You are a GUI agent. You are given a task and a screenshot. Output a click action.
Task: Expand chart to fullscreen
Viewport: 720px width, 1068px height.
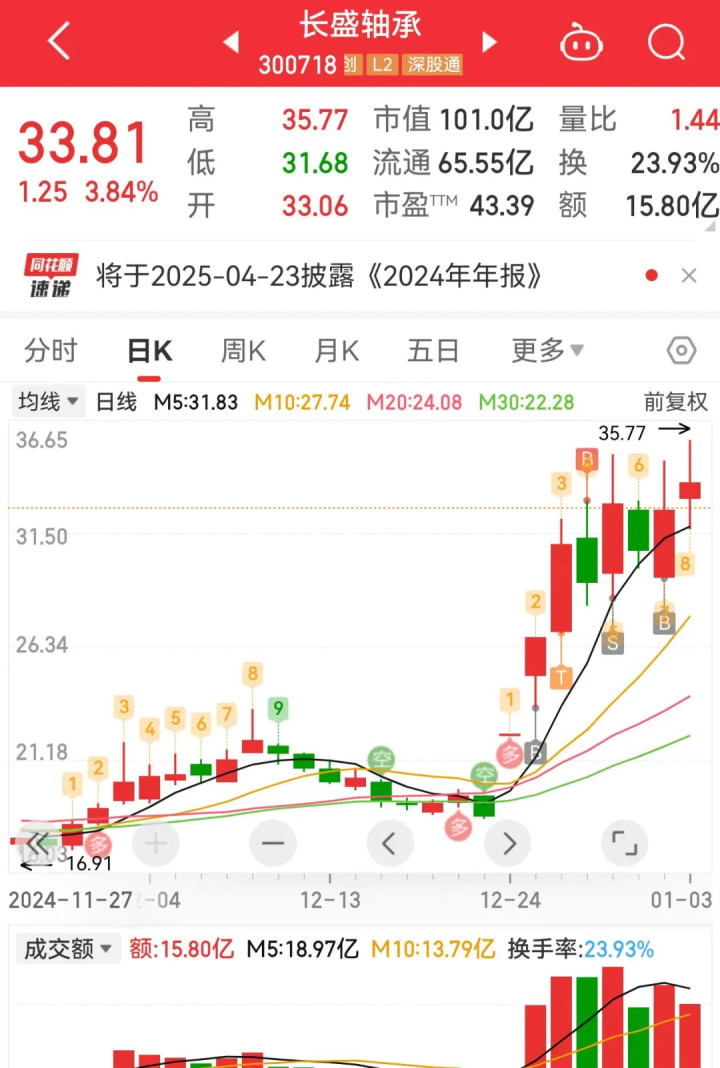click(x=625, y=844)
